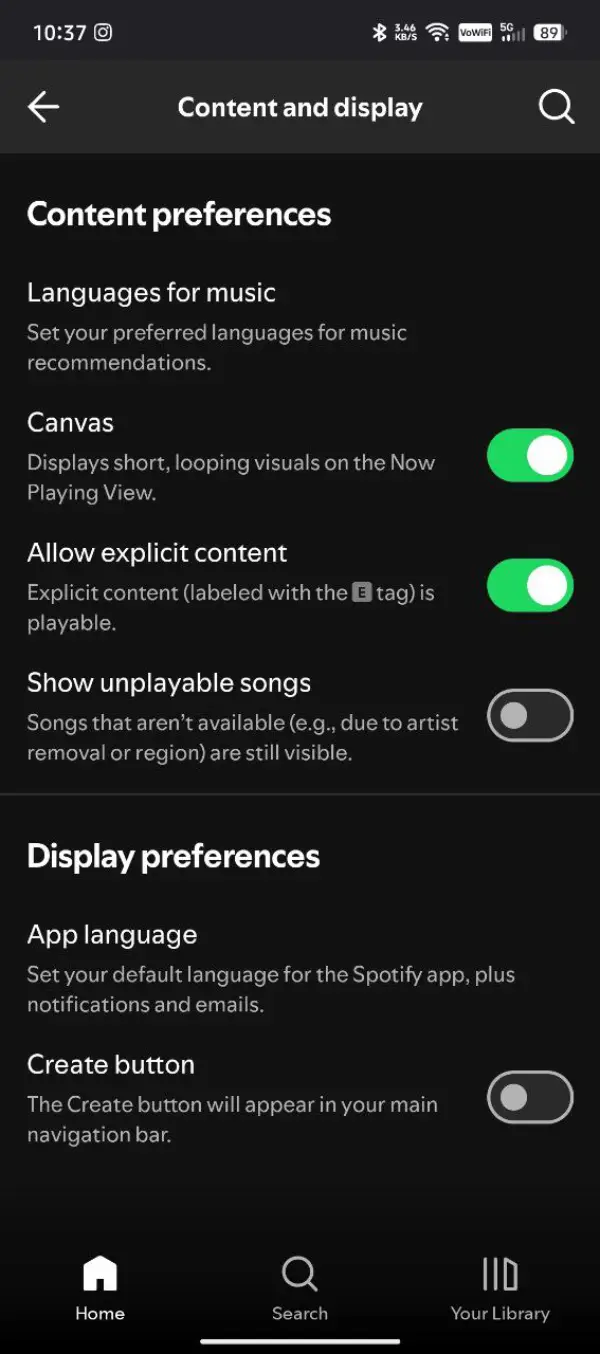The width and height of the screenshot is (600, 1354).
Task: Enable Show unplayable songs
Action: click(x=529, y=715)
